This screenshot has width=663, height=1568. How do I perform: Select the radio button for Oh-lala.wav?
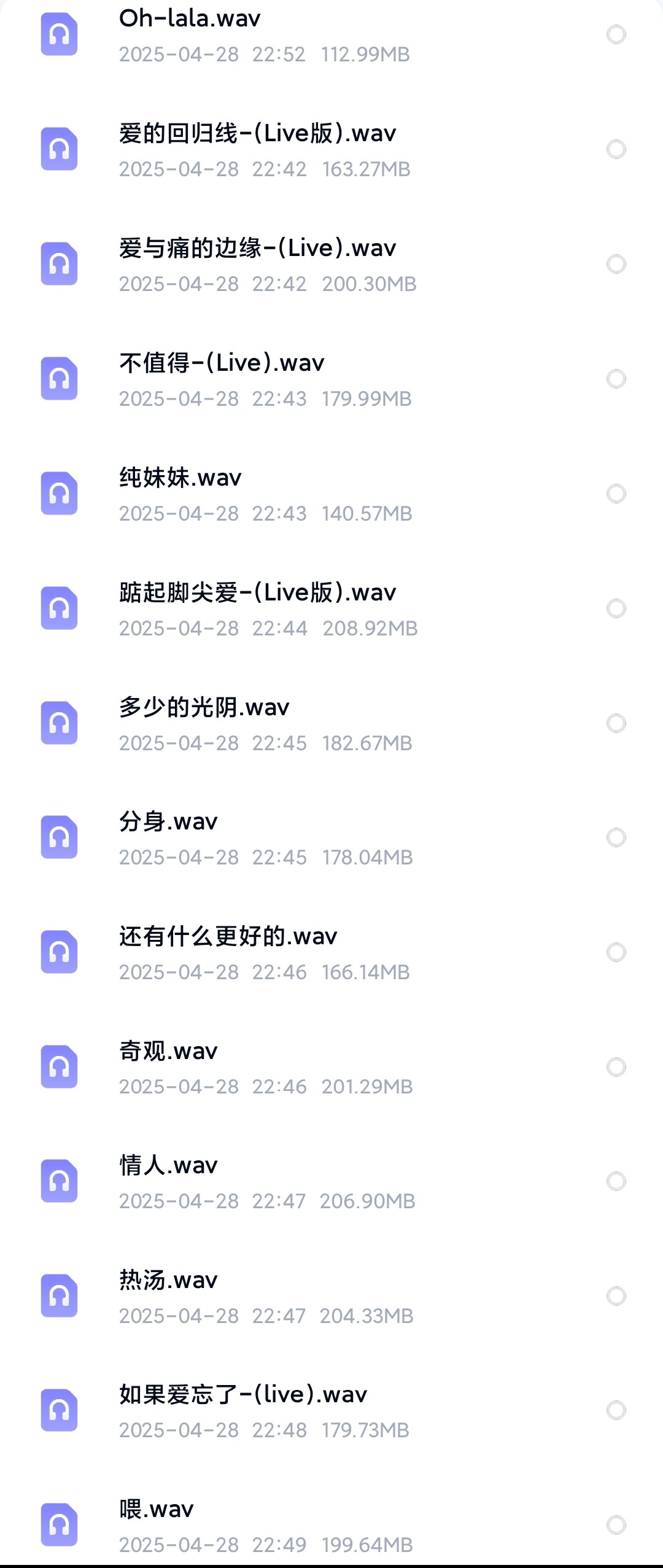click(616, 35)
